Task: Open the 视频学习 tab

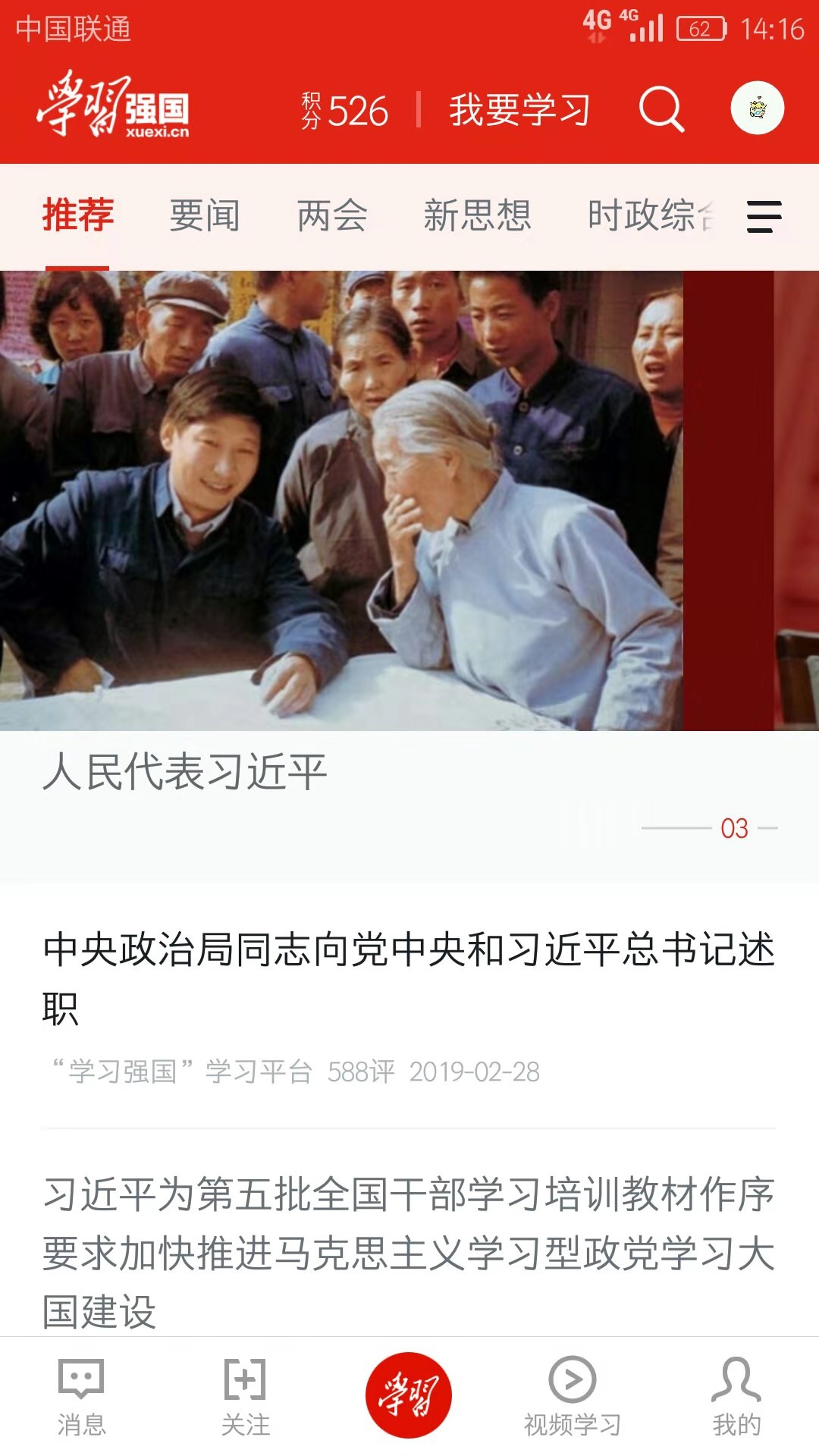Action: point(573,1397)
